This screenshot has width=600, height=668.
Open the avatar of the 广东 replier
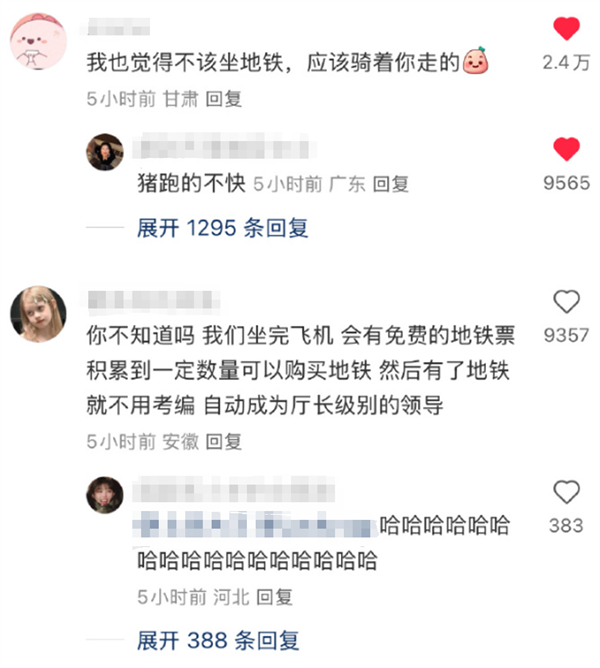105,153
